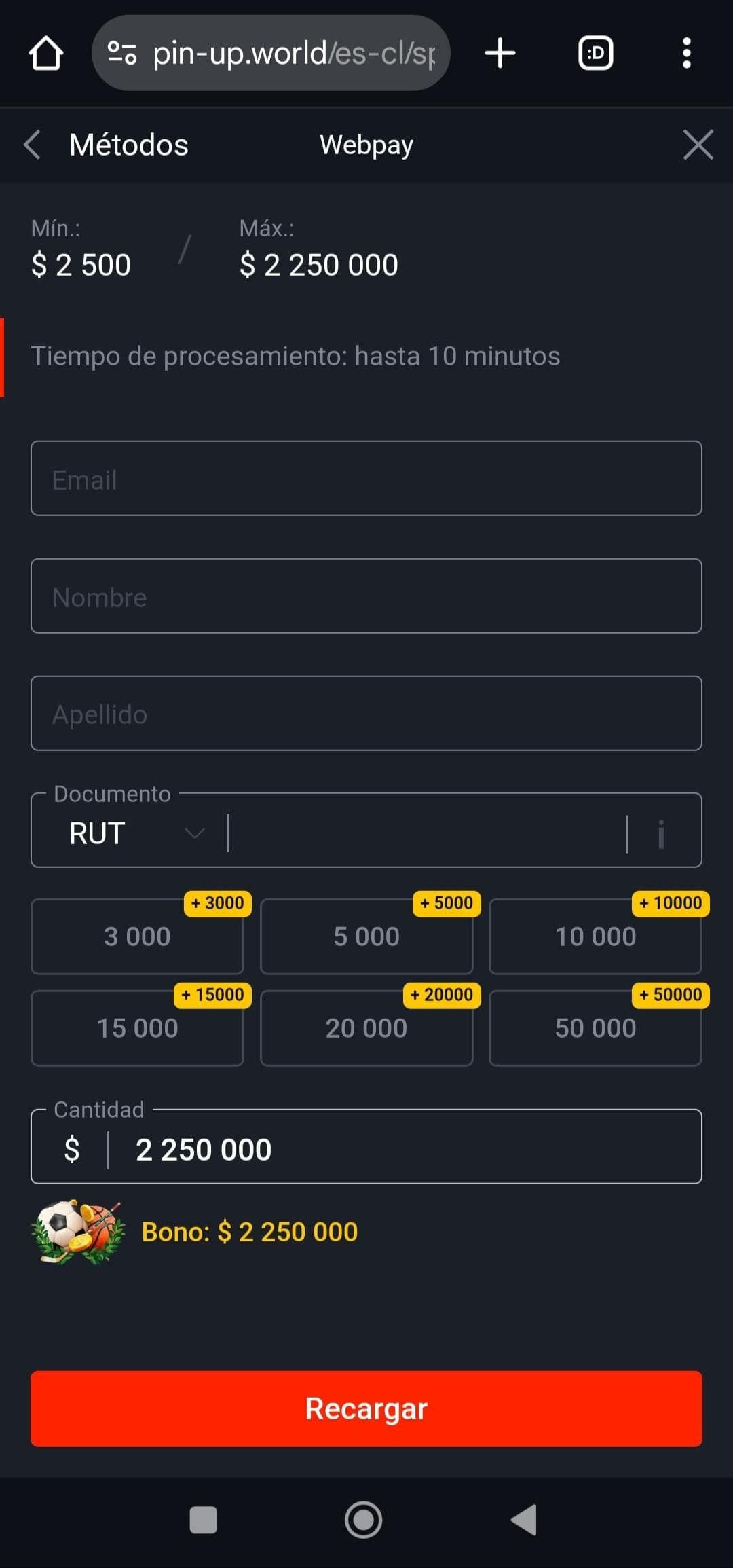Open a new browser tab
The height and width of the screenshot is (1568, 733).
tap(500, 54)
